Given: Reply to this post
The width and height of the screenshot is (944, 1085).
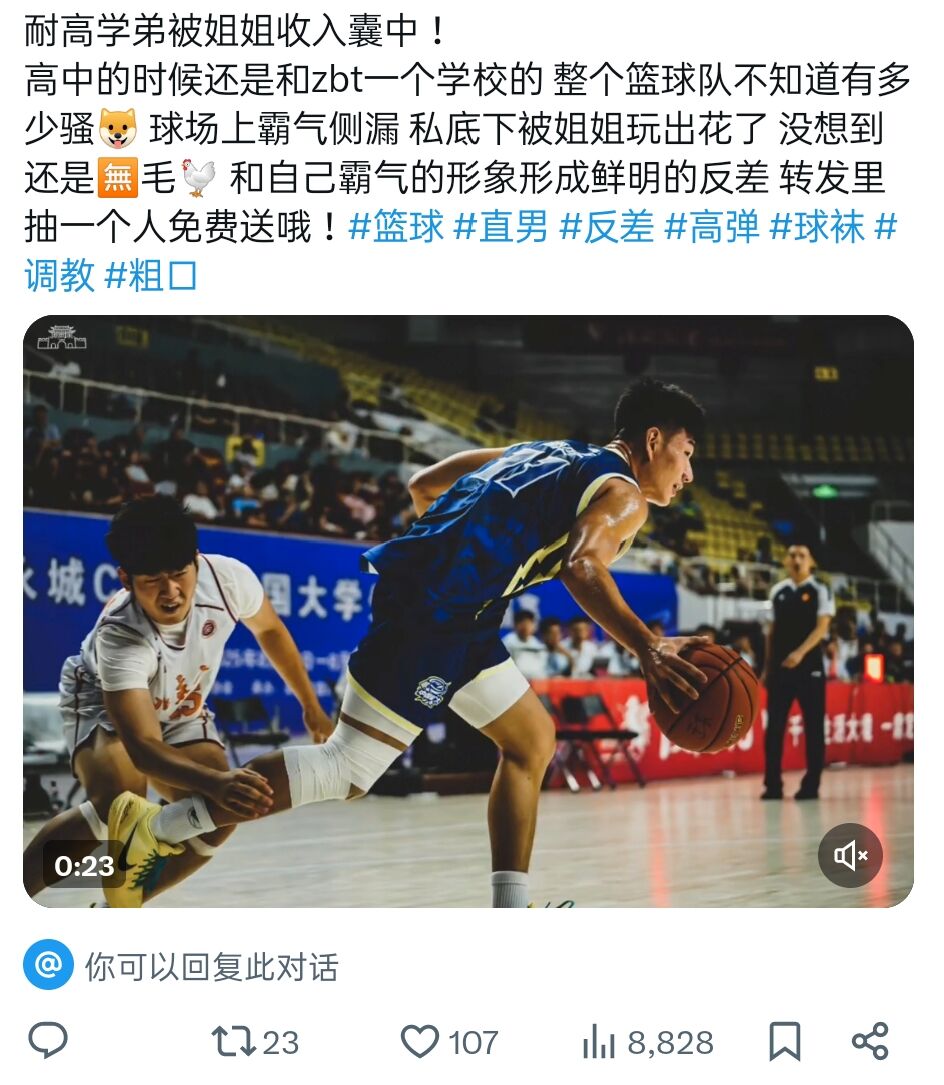Looking at the screenshot, I should pyautogui.click(x=48, y=1041).
